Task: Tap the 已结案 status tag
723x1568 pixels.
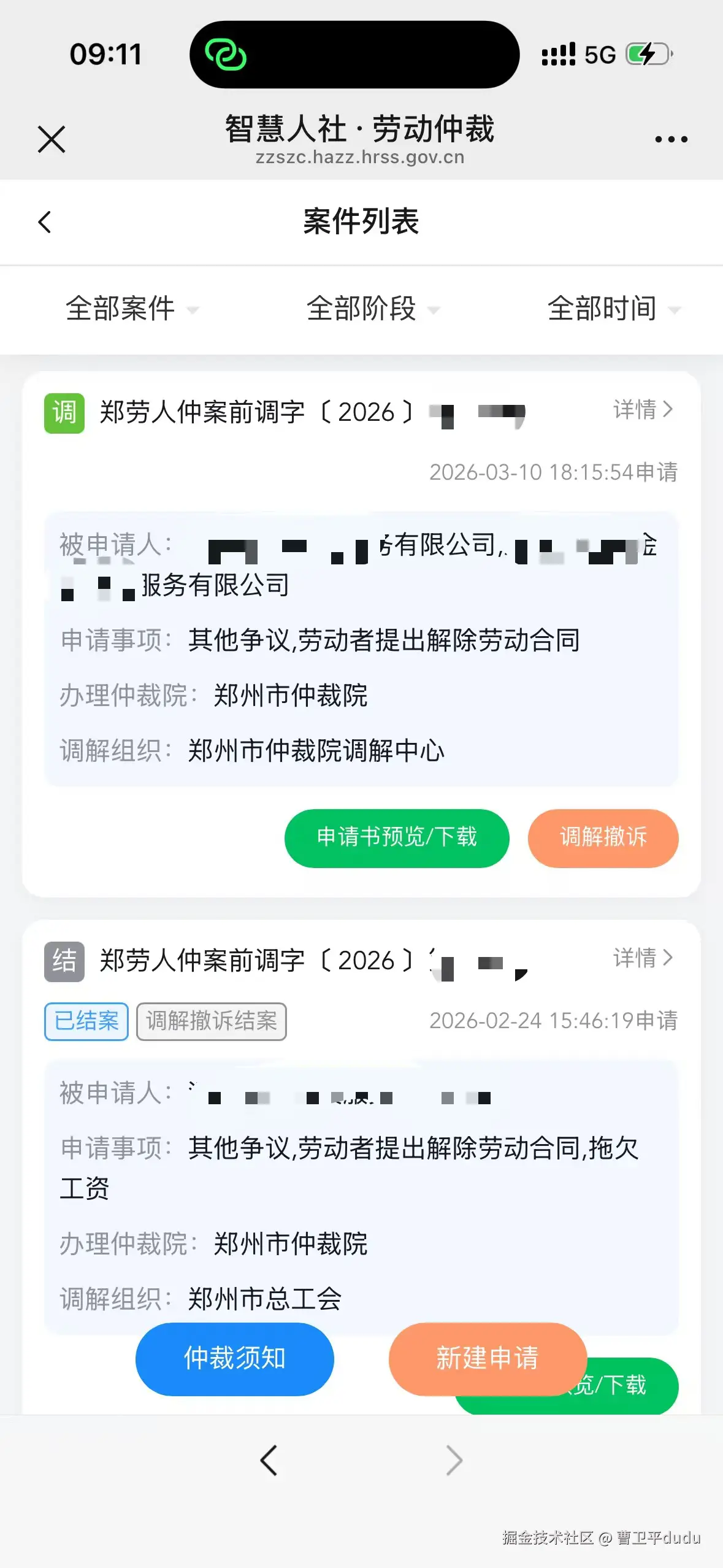Action: (85, 1021)
